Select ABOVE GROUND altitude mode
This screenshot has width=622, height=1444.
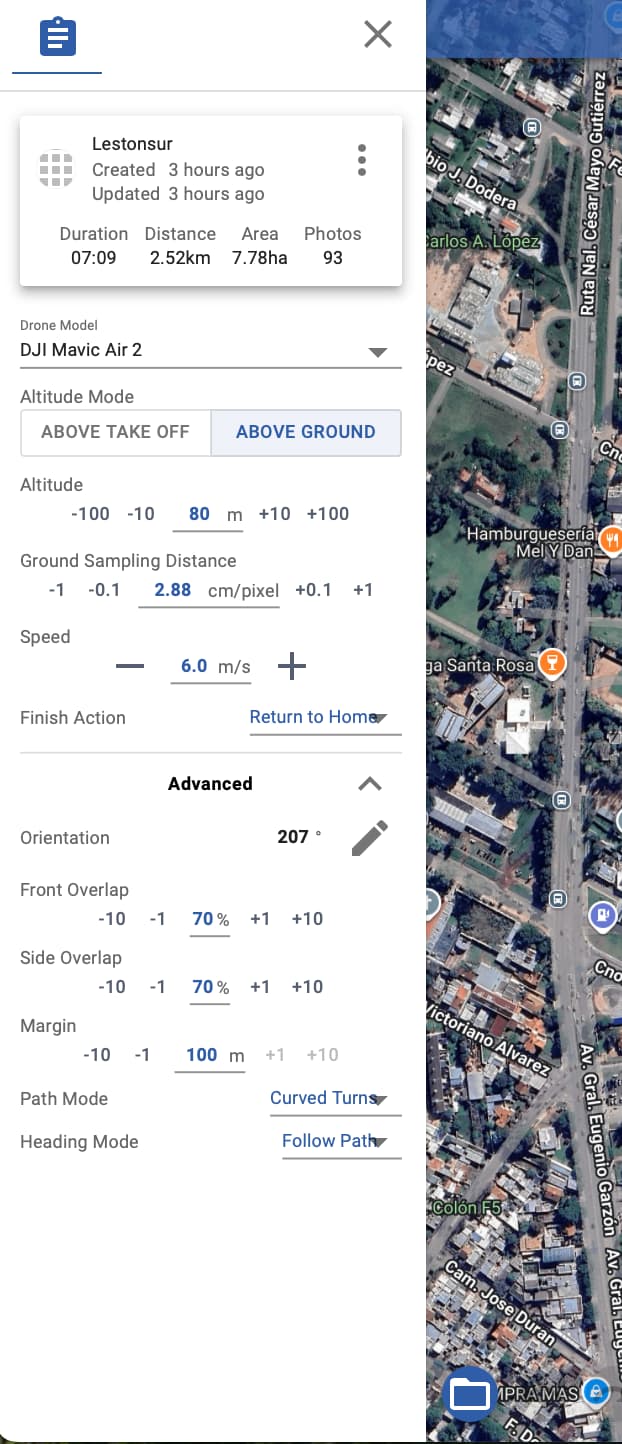point(306,432)
